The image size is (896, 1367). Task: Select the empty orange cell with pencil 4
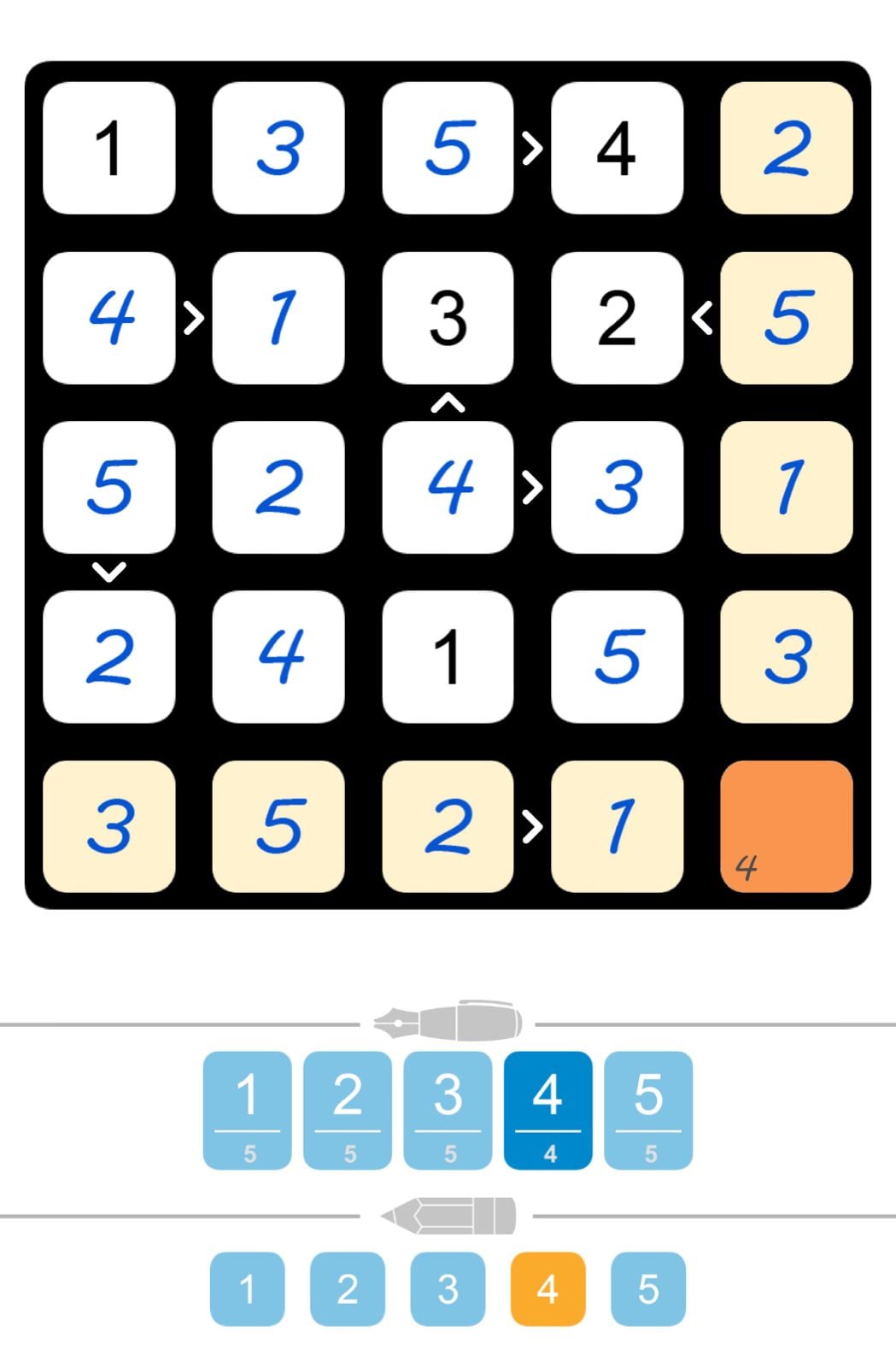(786, 825)
